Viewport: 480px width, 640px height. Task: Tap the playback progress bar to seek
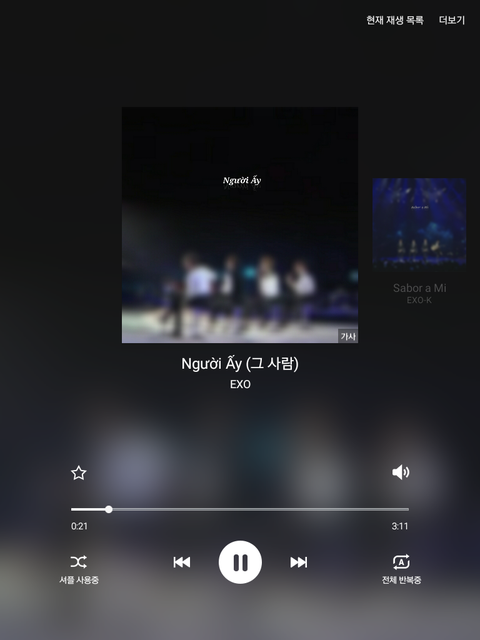[x=240, y=509]
